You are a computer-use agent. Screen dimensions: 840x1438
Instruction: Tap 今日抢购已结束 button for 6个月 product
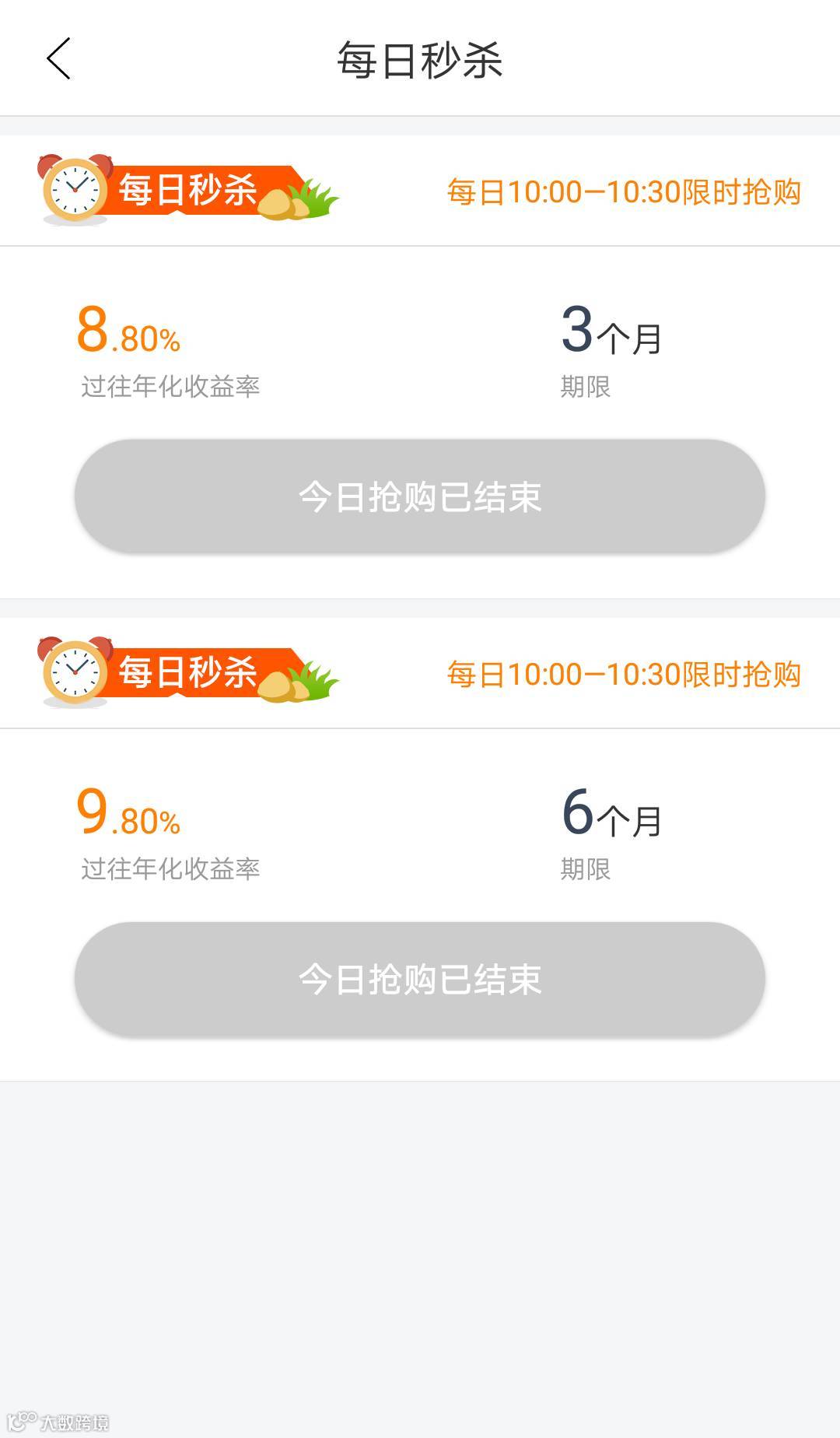point(420,979)
